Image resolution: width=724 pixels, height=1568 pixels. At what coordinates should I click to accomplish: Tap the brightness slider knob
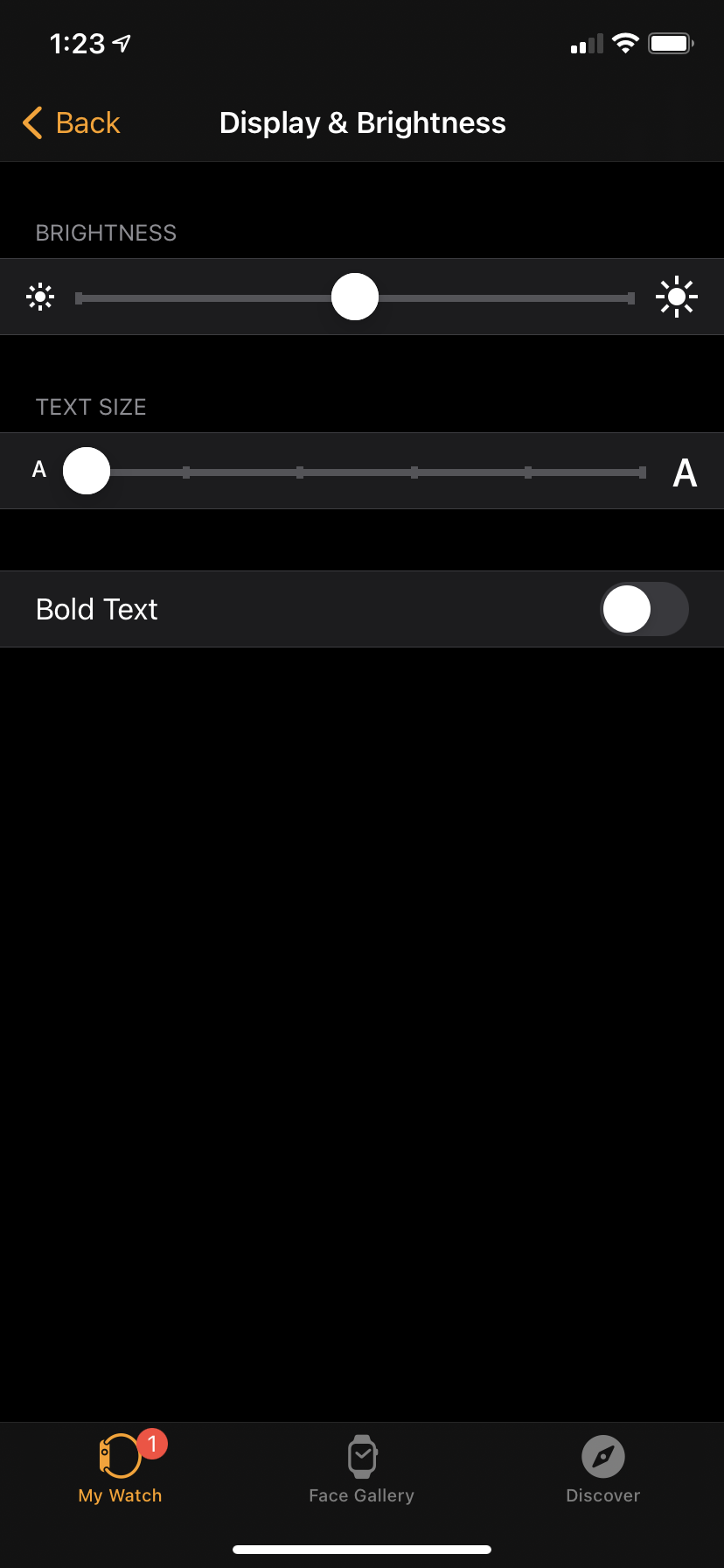pyautogui.click(x=355, y=297)
